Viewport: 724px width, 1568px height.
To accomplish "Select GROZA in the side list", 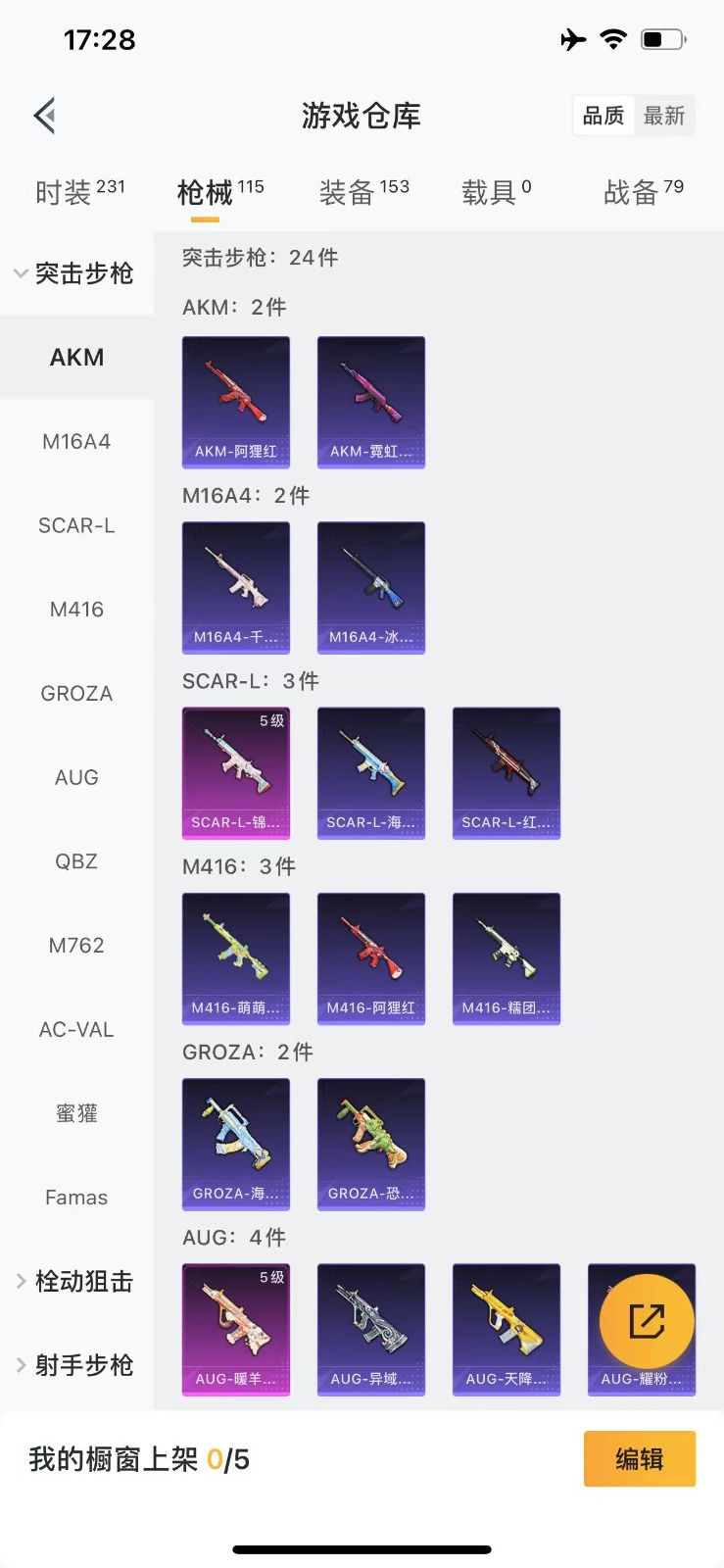I will [x=76, y=694].
